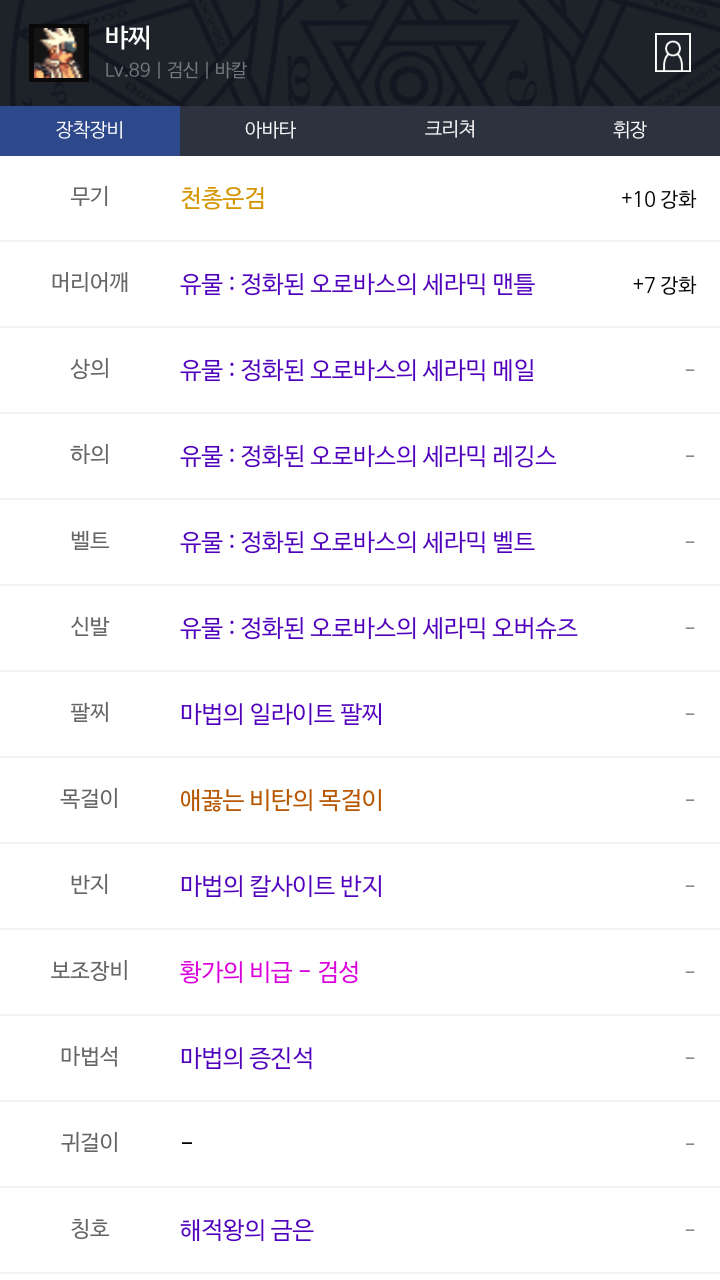The height and width of the screenshot is (1280, 720).
Task: View the 애끓는 비탄의 목걸이 item
Action: [x=281, y=800]
